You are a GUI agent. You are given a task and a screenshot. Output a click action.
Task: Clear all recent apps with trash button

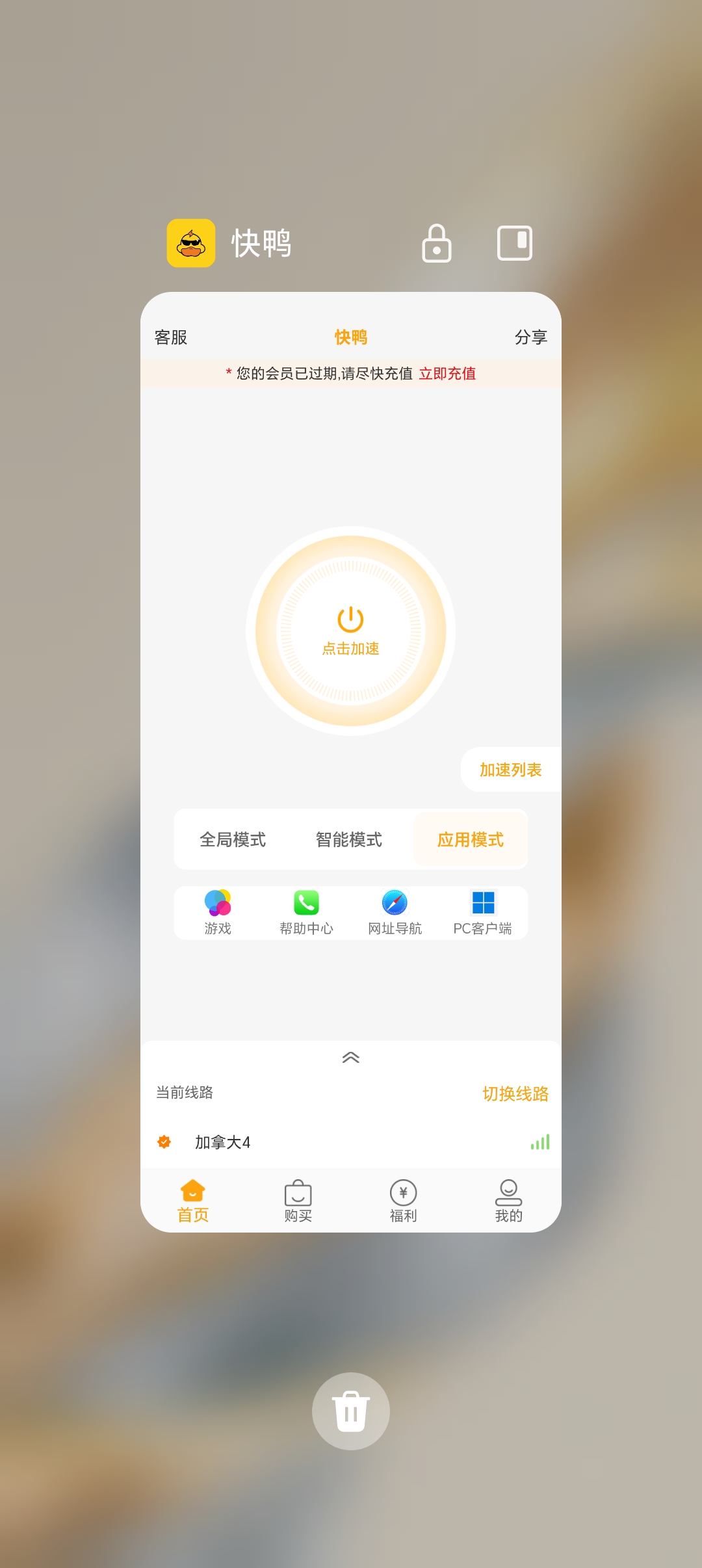(351, 1411)
